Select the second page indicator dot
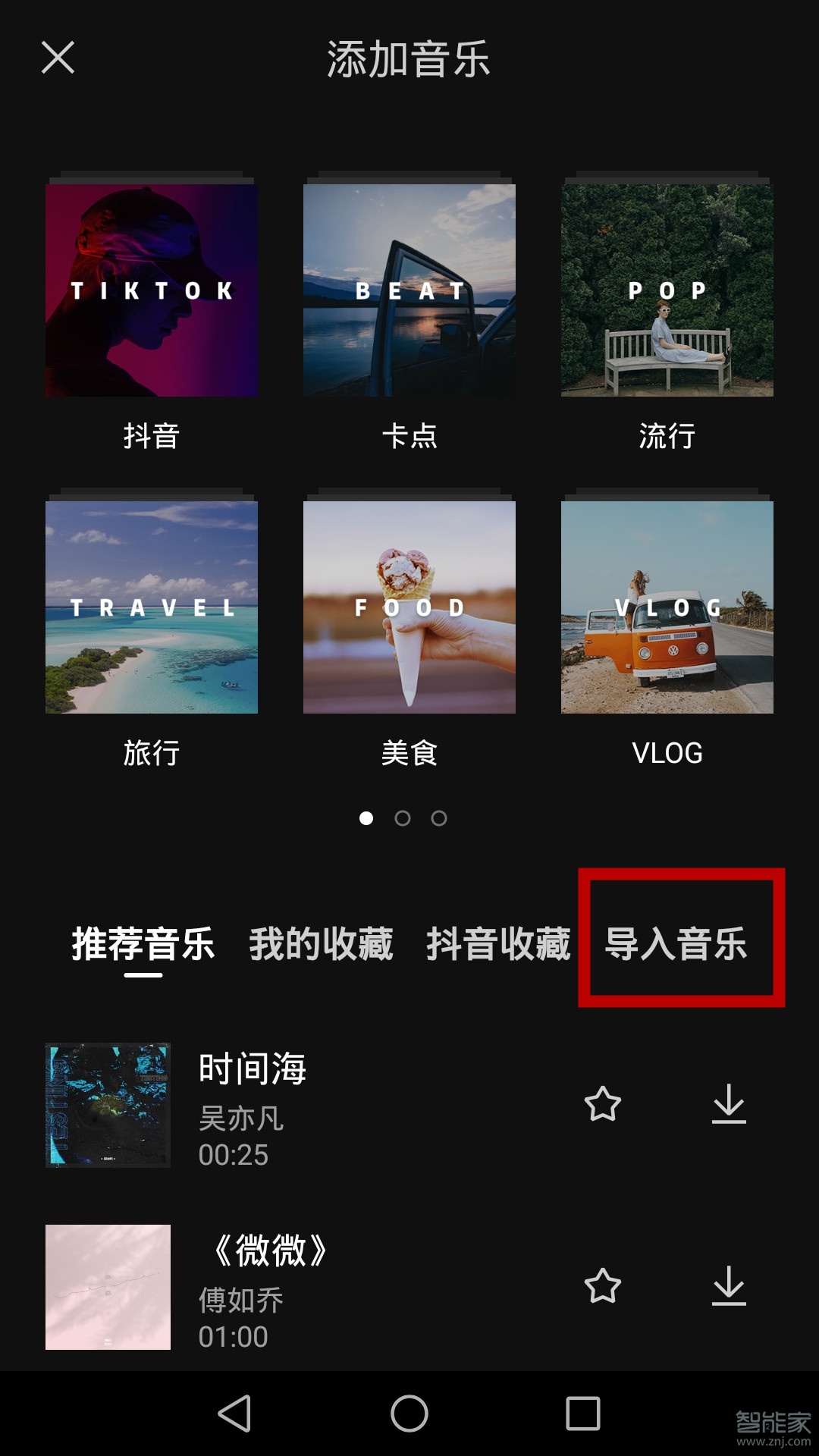The image size is (819, 1456). (403, 819)
